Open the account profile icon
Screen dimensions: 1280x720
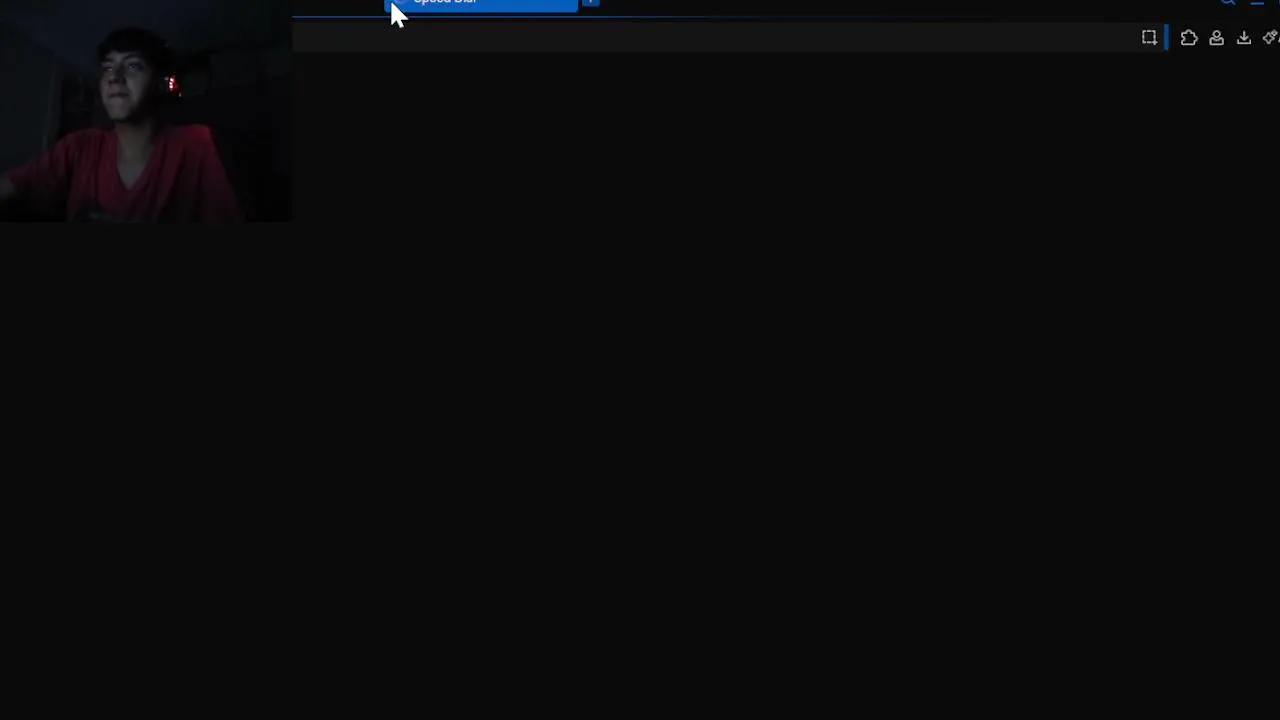1216,38
